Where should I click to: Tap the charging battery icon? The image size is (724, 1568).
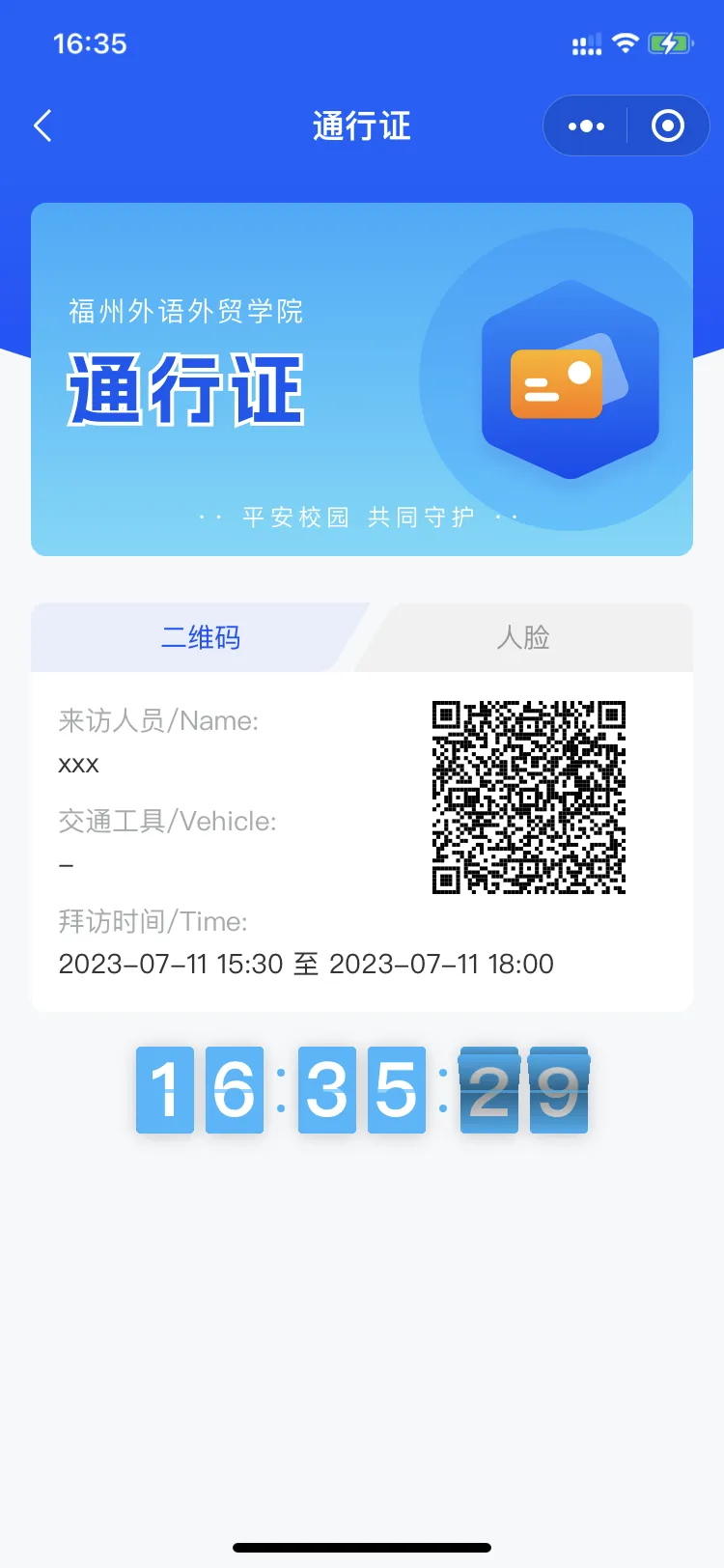[673, 42]
